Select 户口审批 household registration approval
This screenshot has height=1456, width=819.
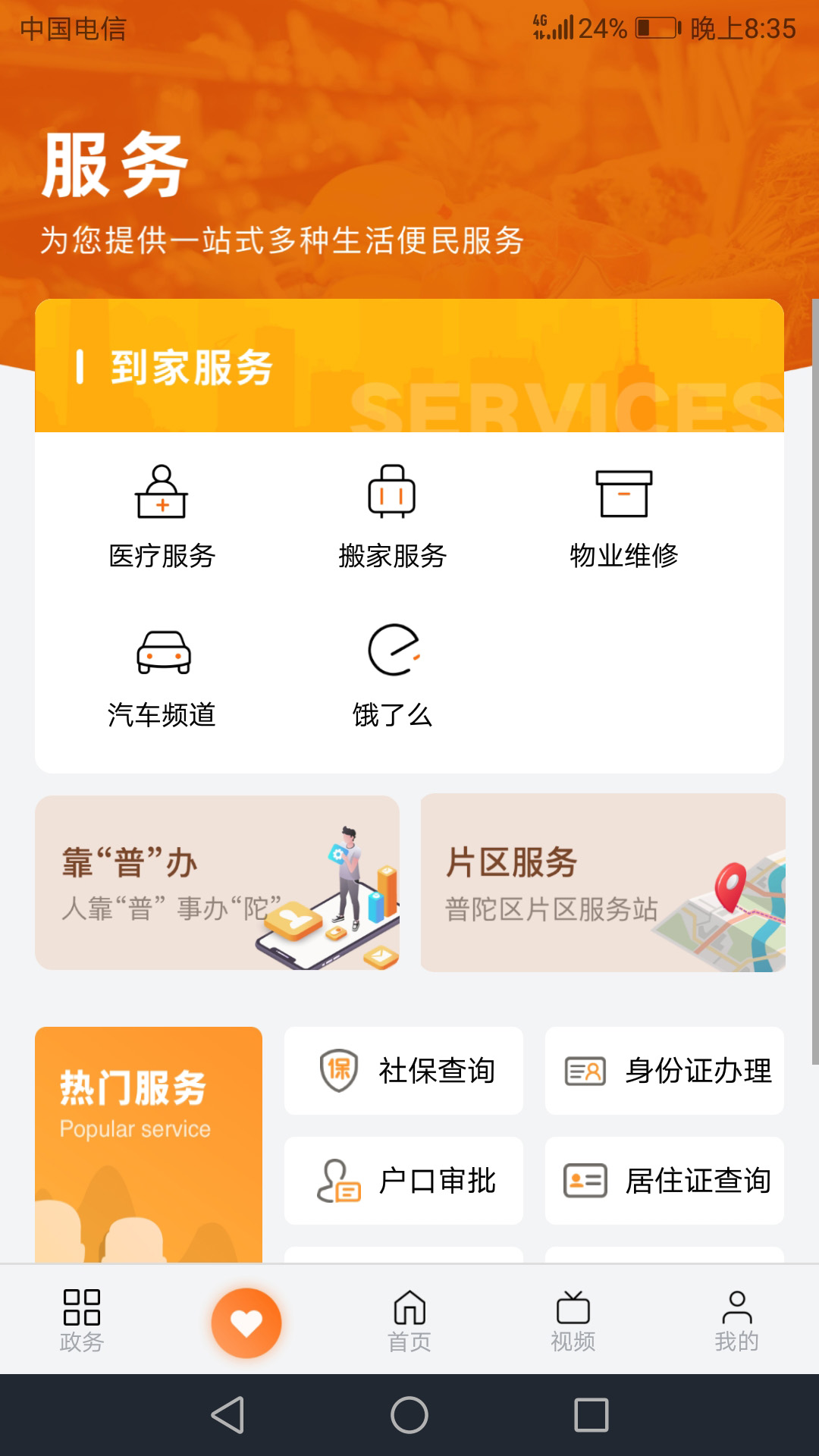tap(403, 1181)
